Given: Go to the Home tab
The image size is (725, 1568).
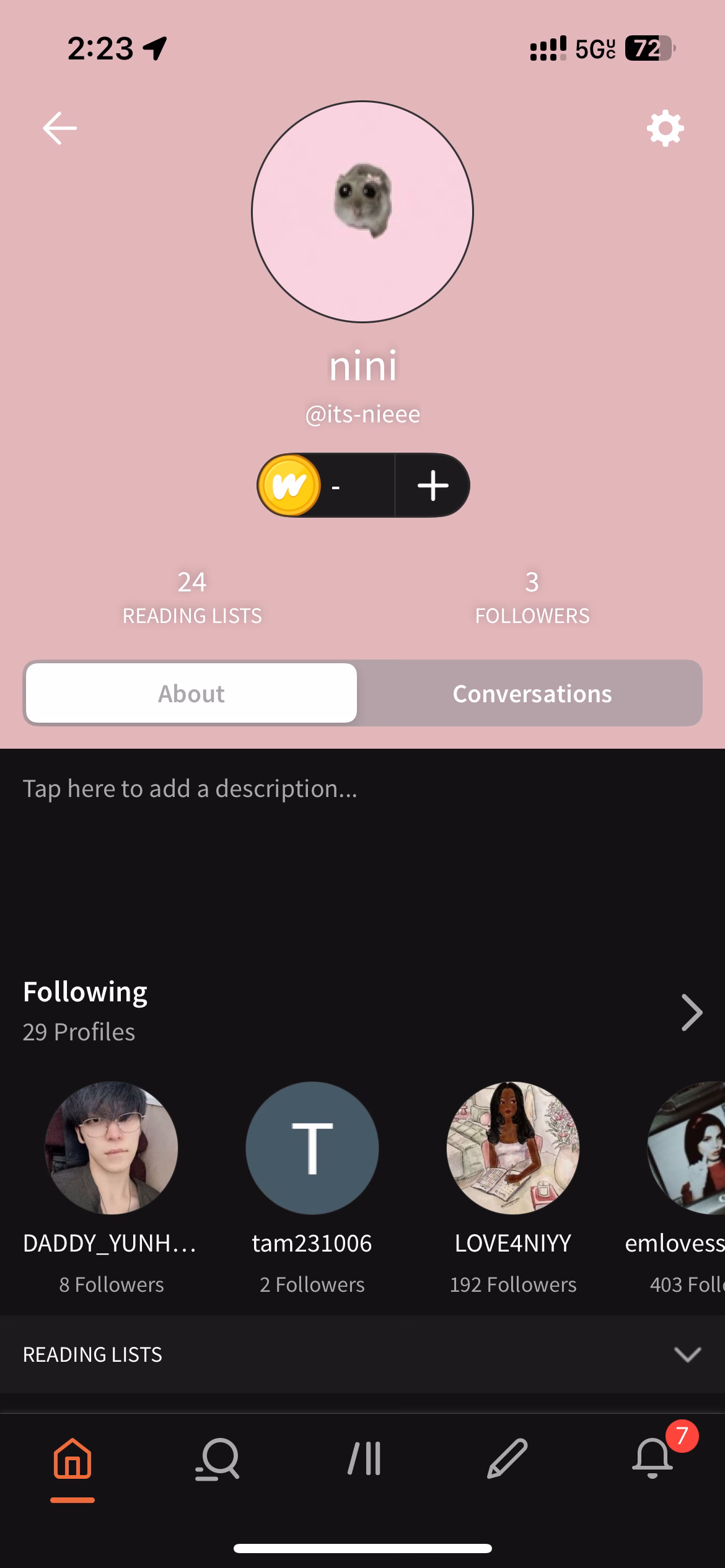Looking at the screenshot, I should click(x=72, y=1459).
